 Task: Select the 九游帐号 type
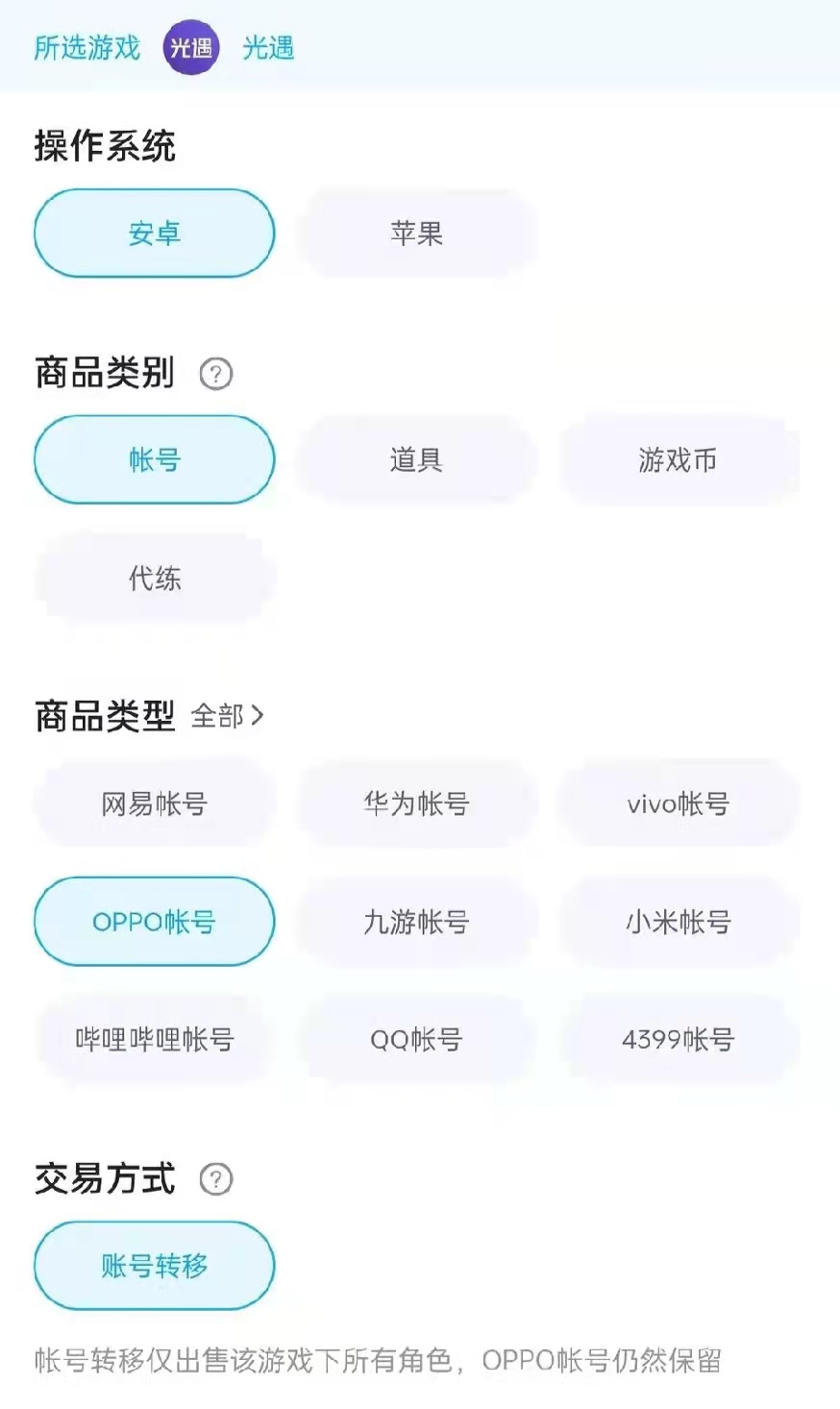tap(416, 922)
